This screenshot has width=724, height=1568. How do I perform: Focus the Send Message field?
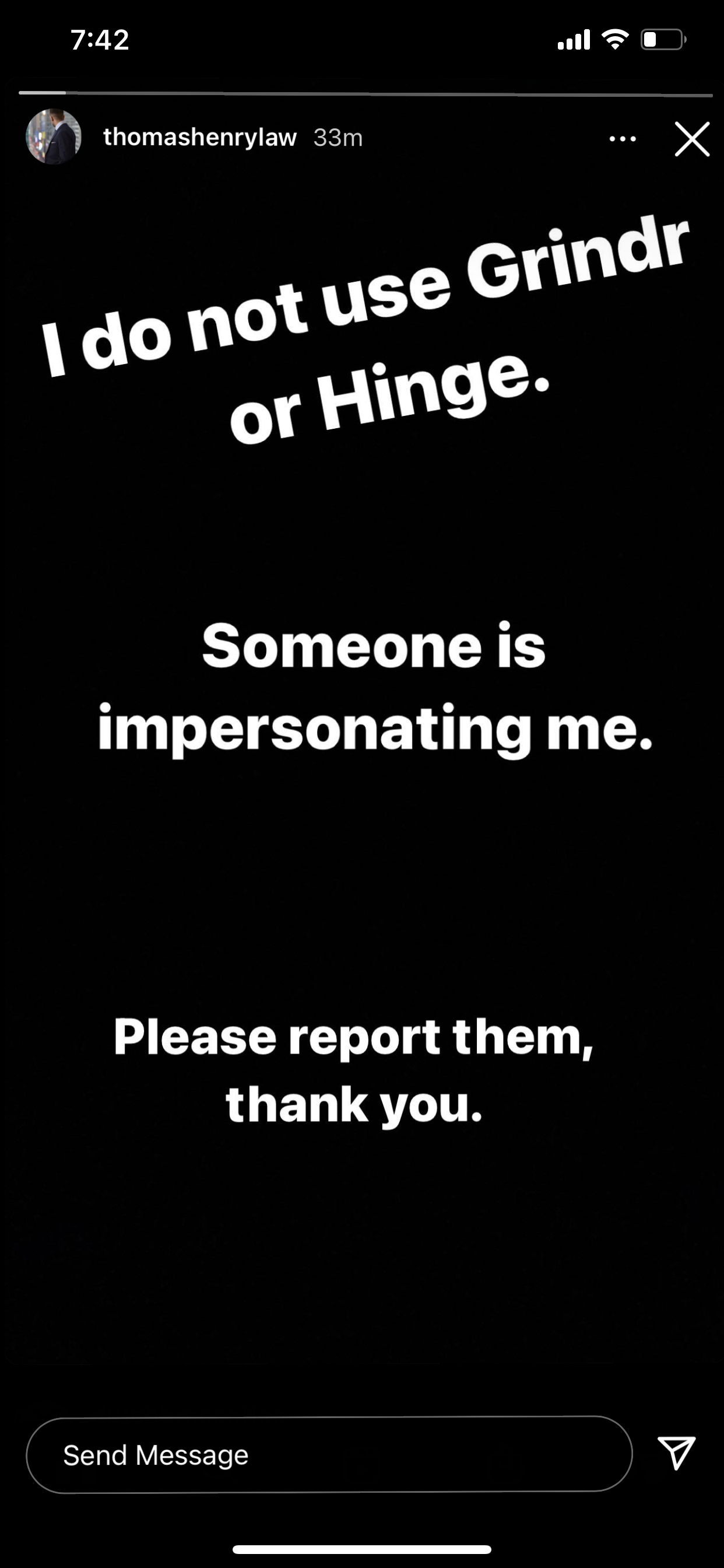tap(329, 1455)
